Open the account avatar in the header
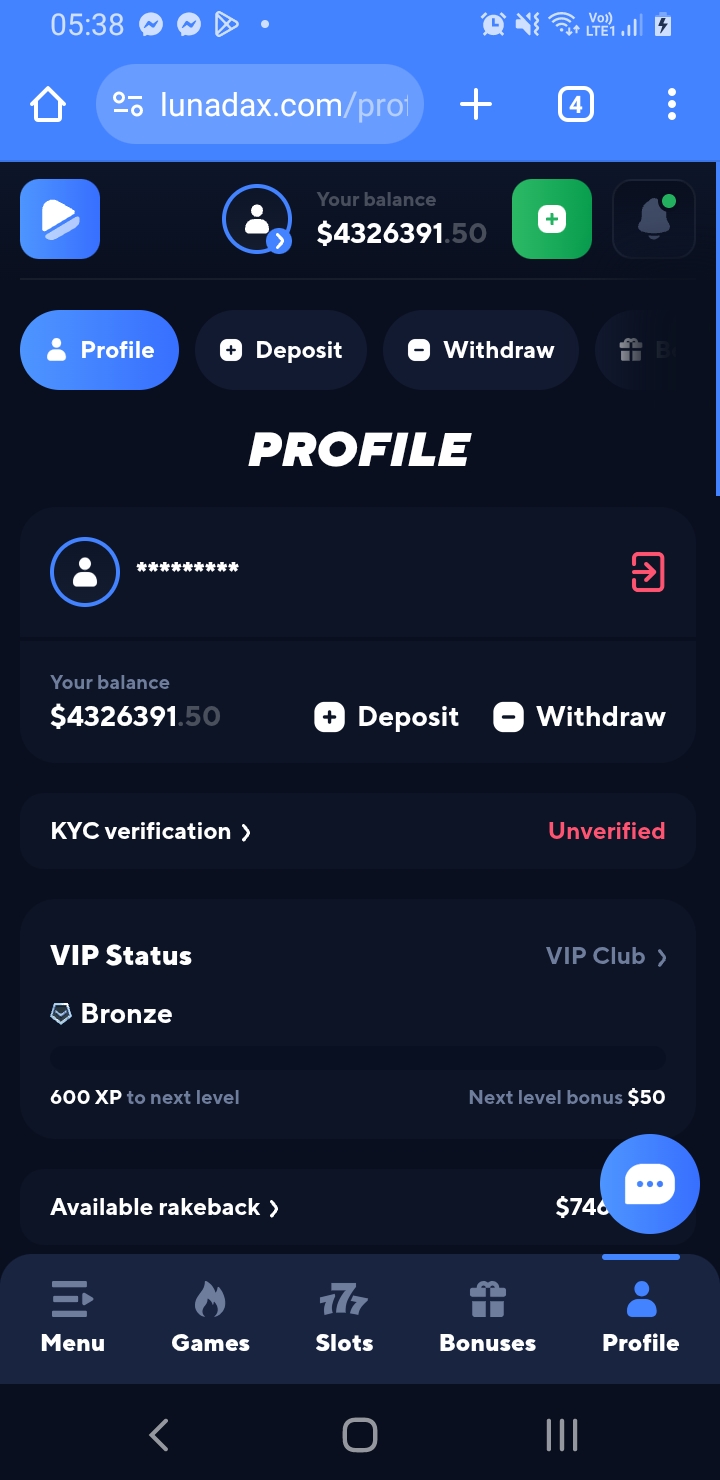 click(x=257, y=219)
